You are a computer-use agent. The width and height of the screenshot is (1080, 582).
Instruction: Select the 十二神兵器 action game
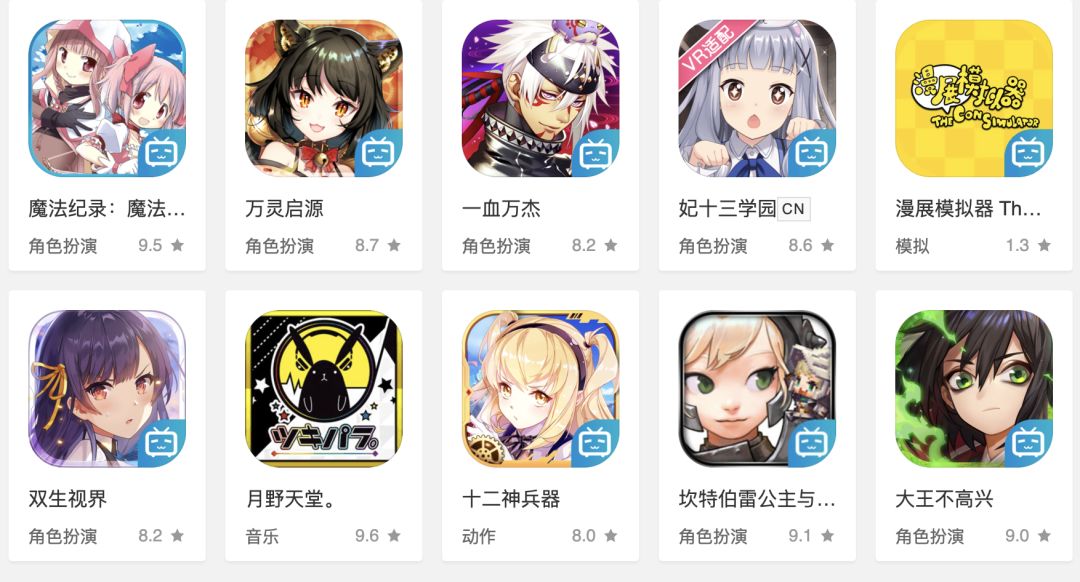(540, 389)
